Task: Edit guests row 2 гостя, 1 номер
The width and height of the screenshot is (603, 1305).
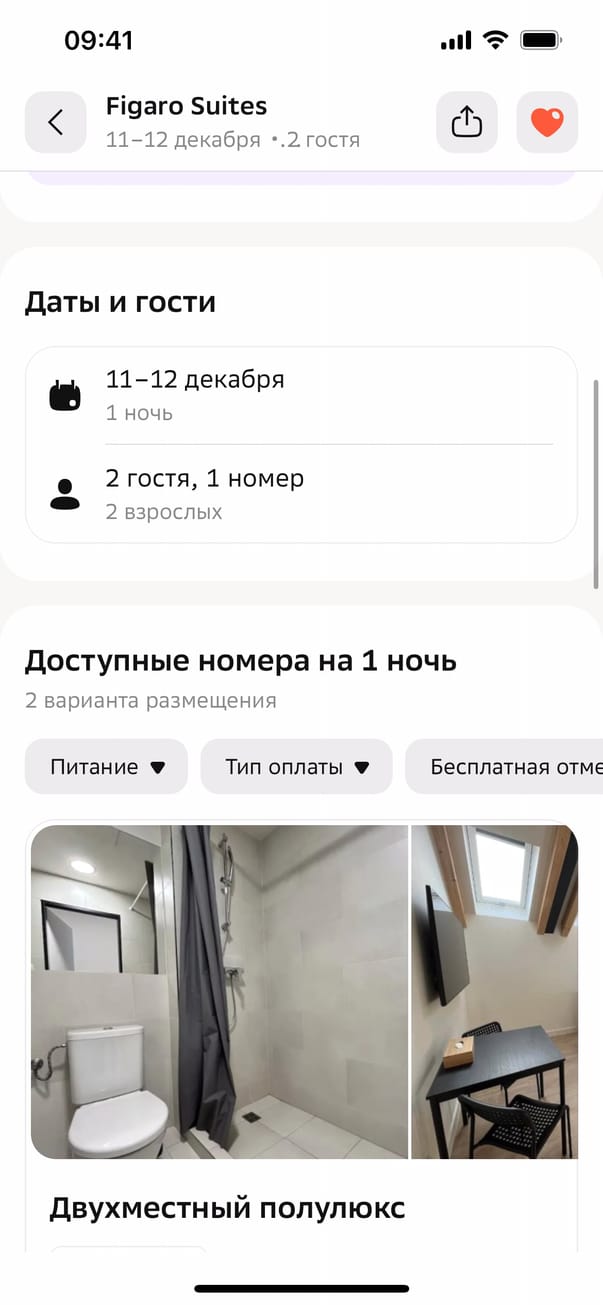Action: [x=300, y=494]
